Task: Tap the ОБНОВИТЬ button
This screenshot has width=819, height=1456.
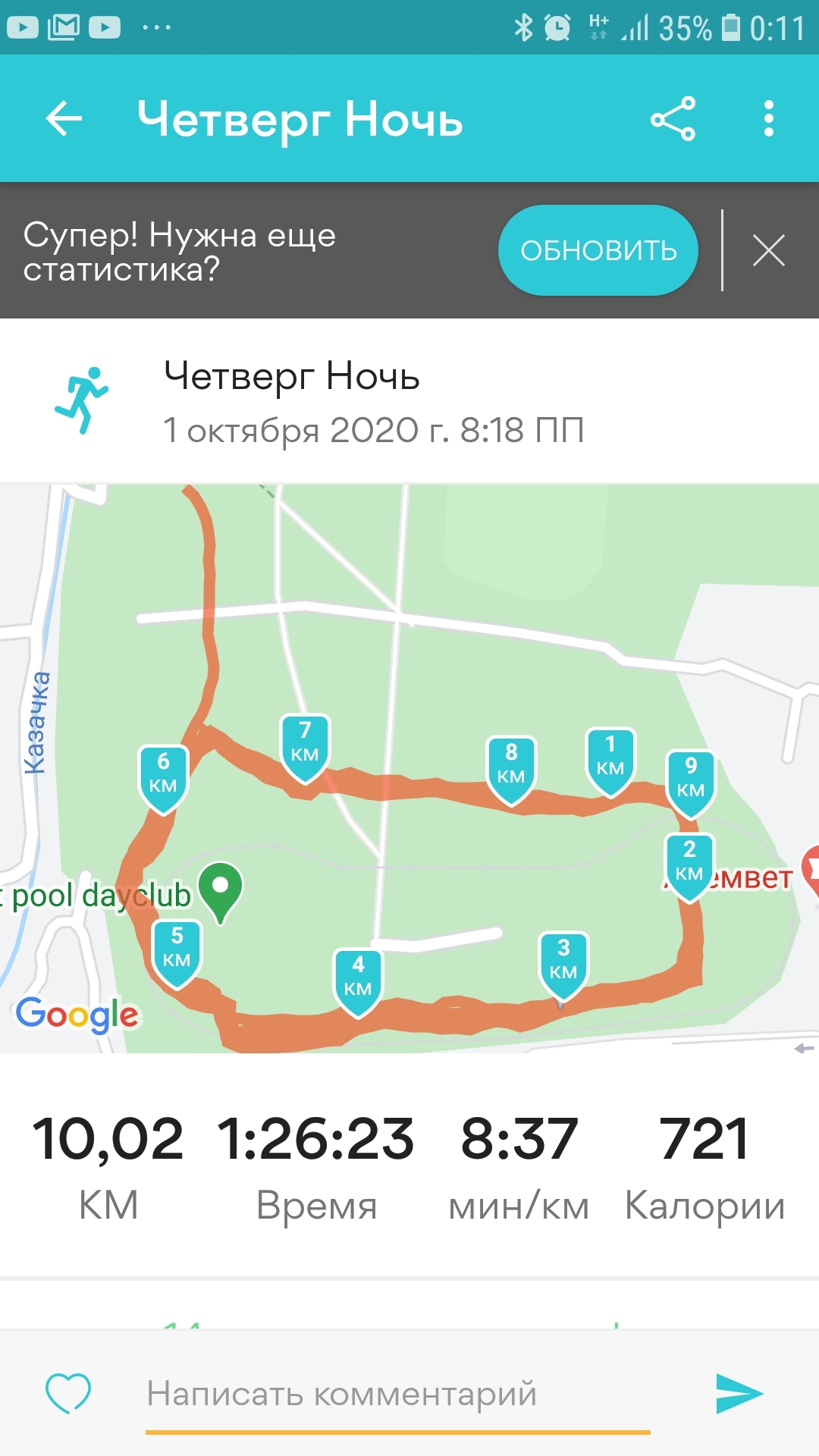Action: click(x=598, y=250)
